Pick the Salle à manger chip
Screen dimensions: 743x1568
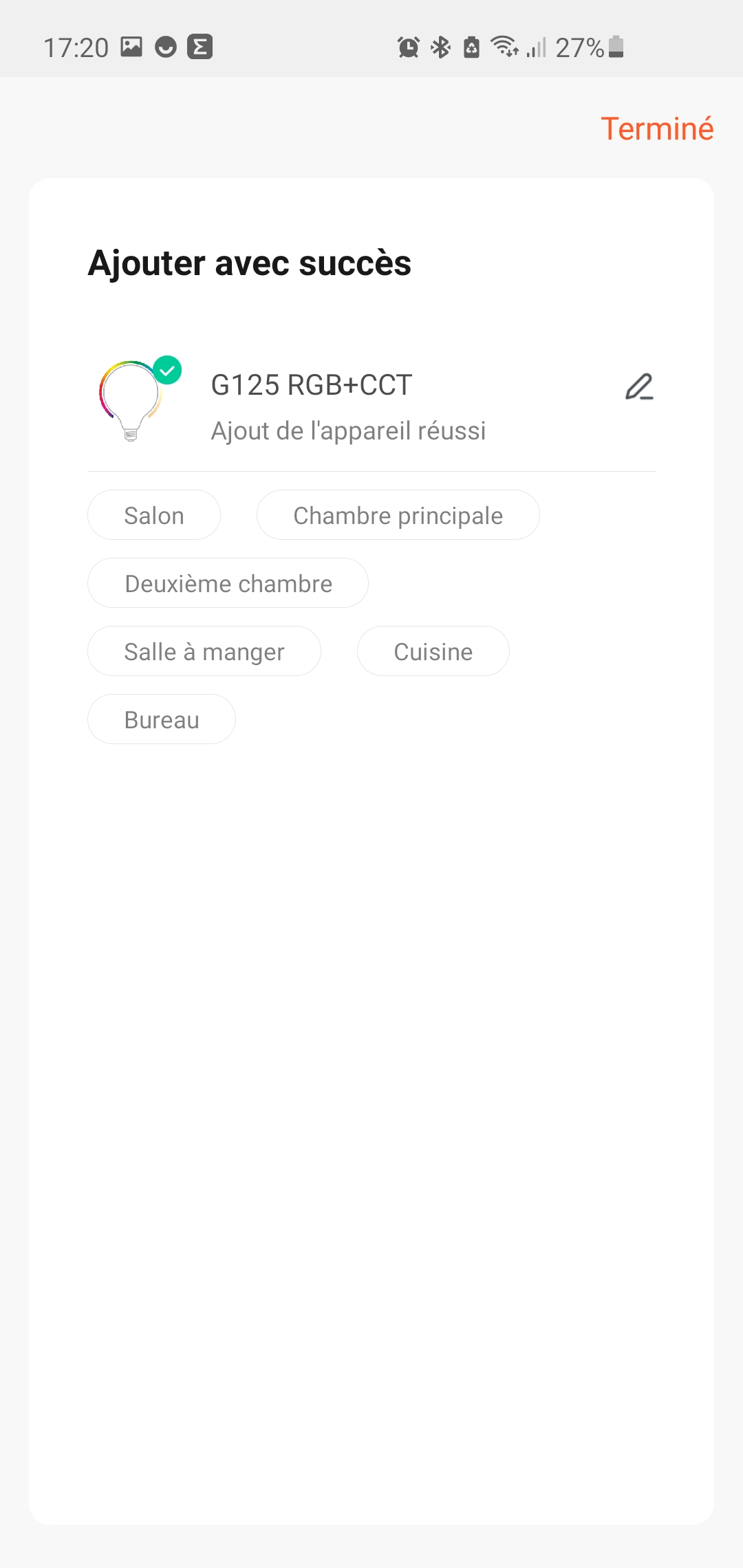point(204,651)
